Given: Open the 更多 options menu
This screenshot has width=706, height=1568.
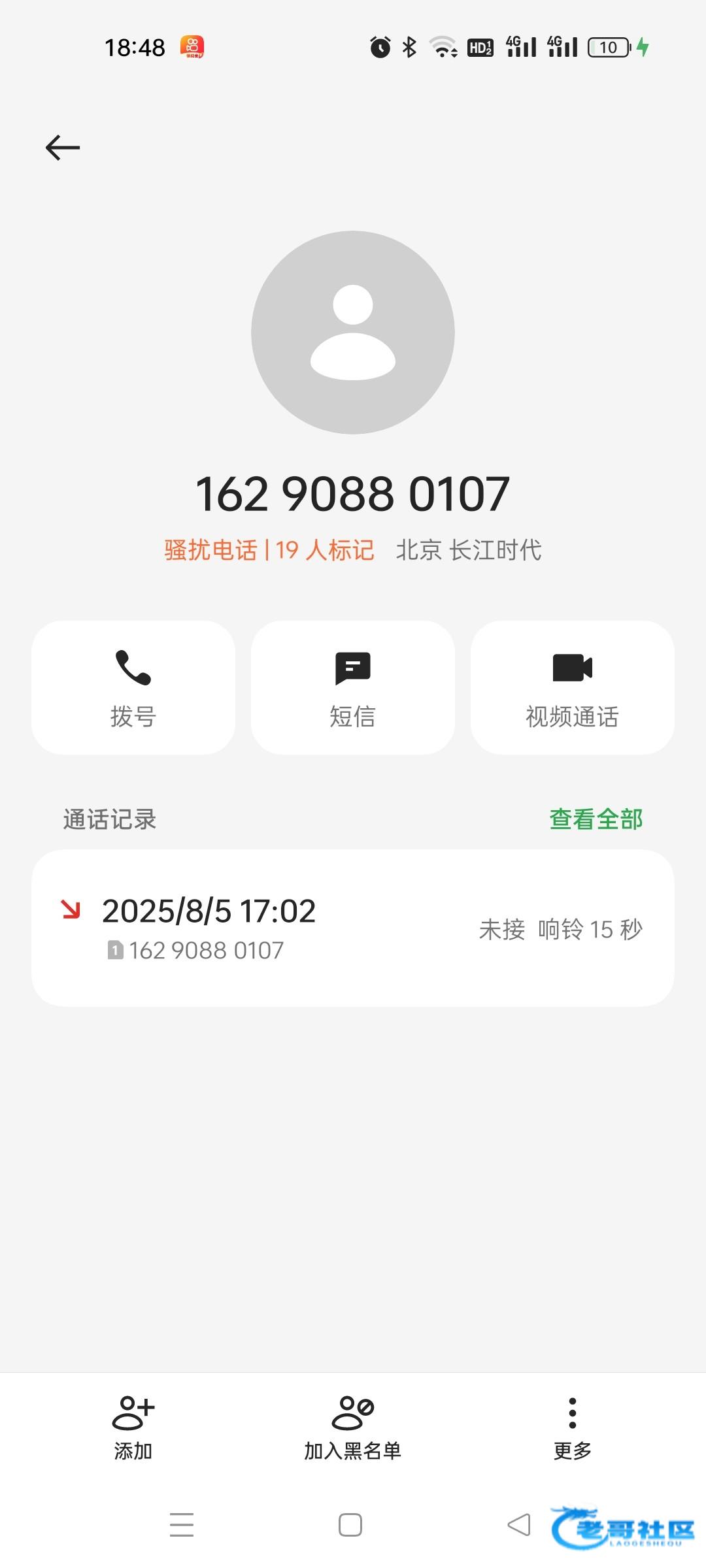Looking at the screenshot, I should click(x=573, y=1428).
